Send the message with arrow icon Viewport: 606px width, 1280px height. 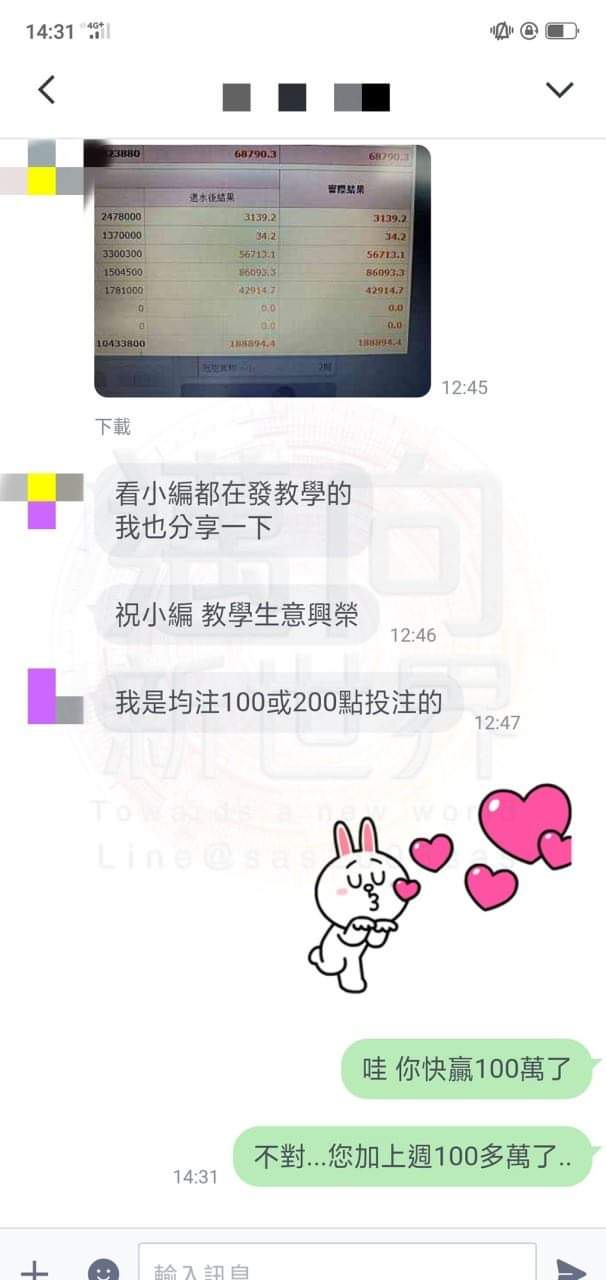pos(570,1270)
